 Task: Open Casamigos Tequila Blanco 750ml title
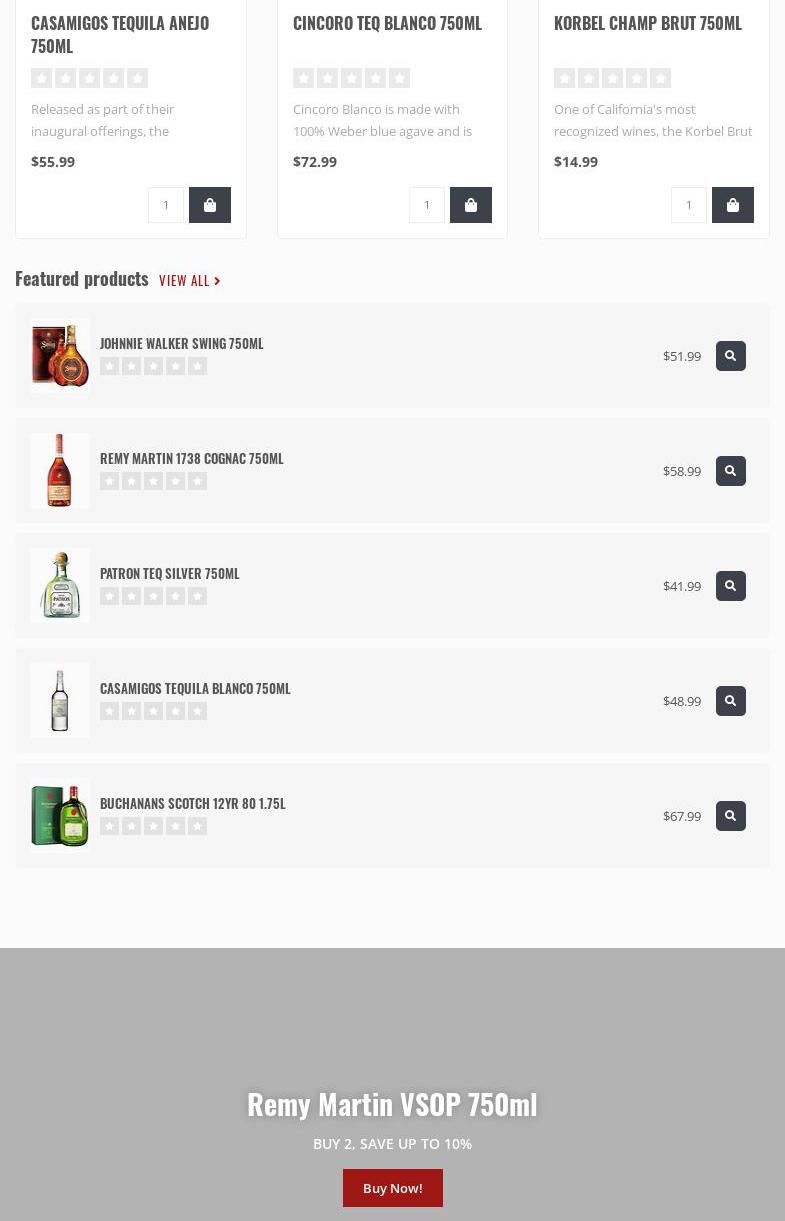pyautogui.click(x=195, y=688)
